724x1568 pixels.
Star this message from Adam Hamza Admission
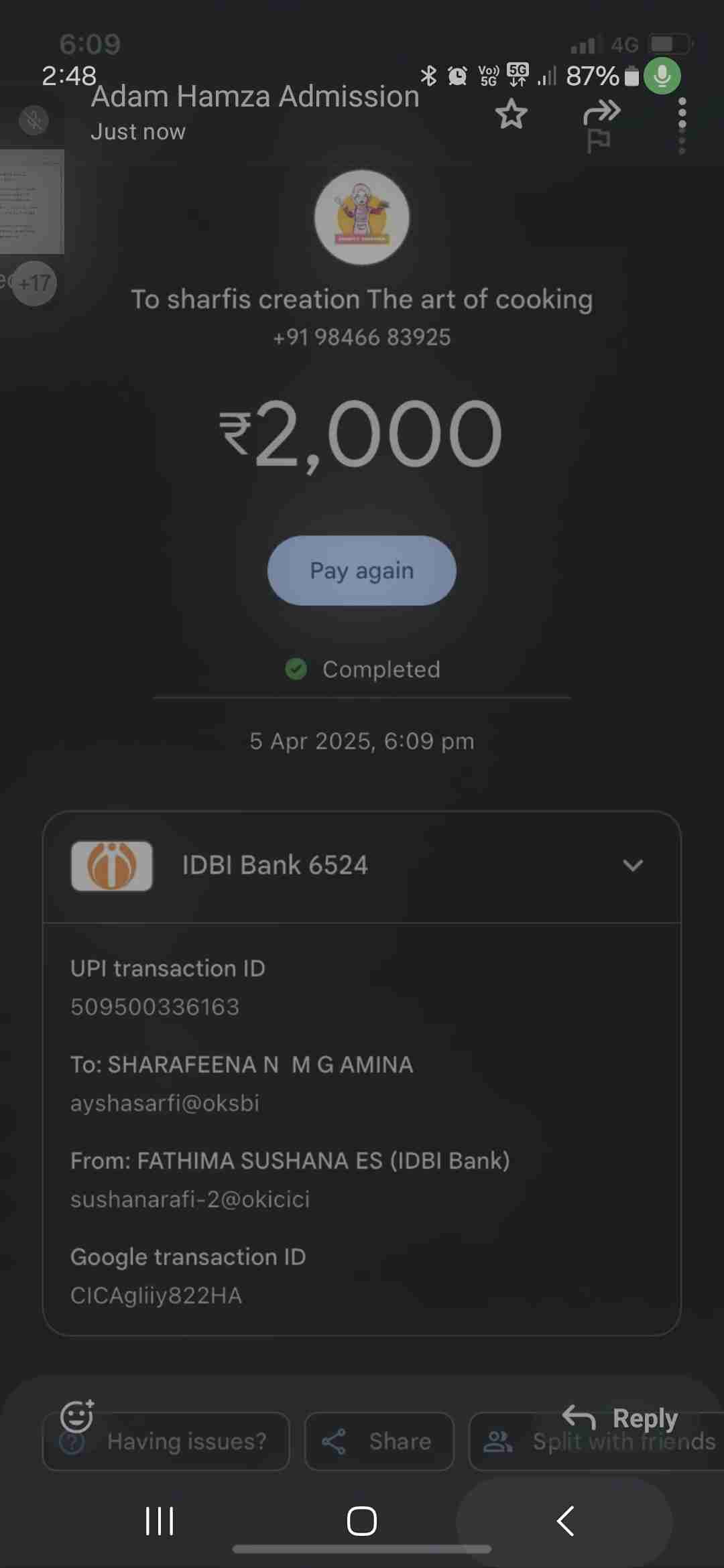[511, 114]
